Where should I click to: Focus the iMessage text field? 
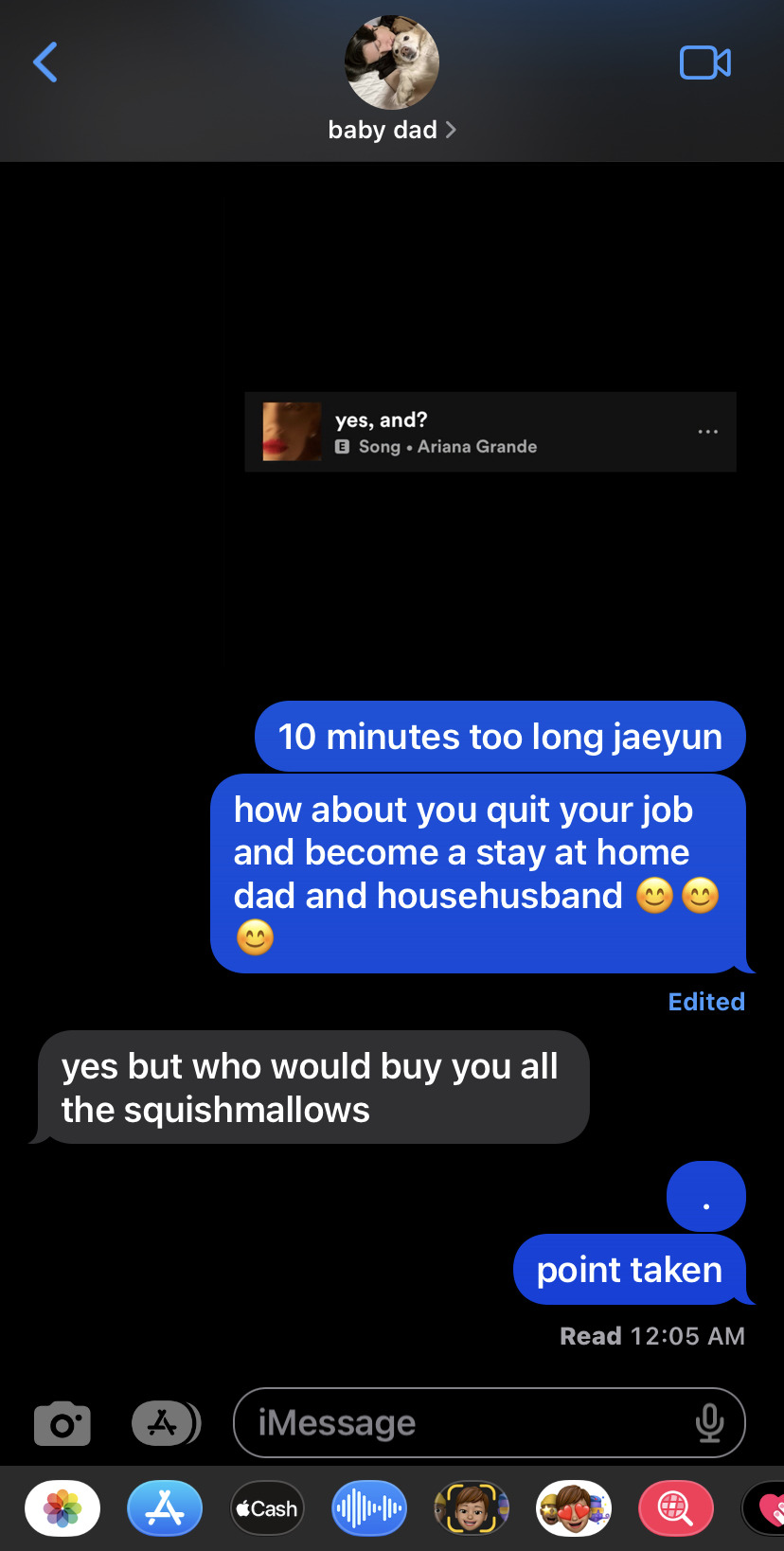pyautogui.click(x=464, y=1423)
